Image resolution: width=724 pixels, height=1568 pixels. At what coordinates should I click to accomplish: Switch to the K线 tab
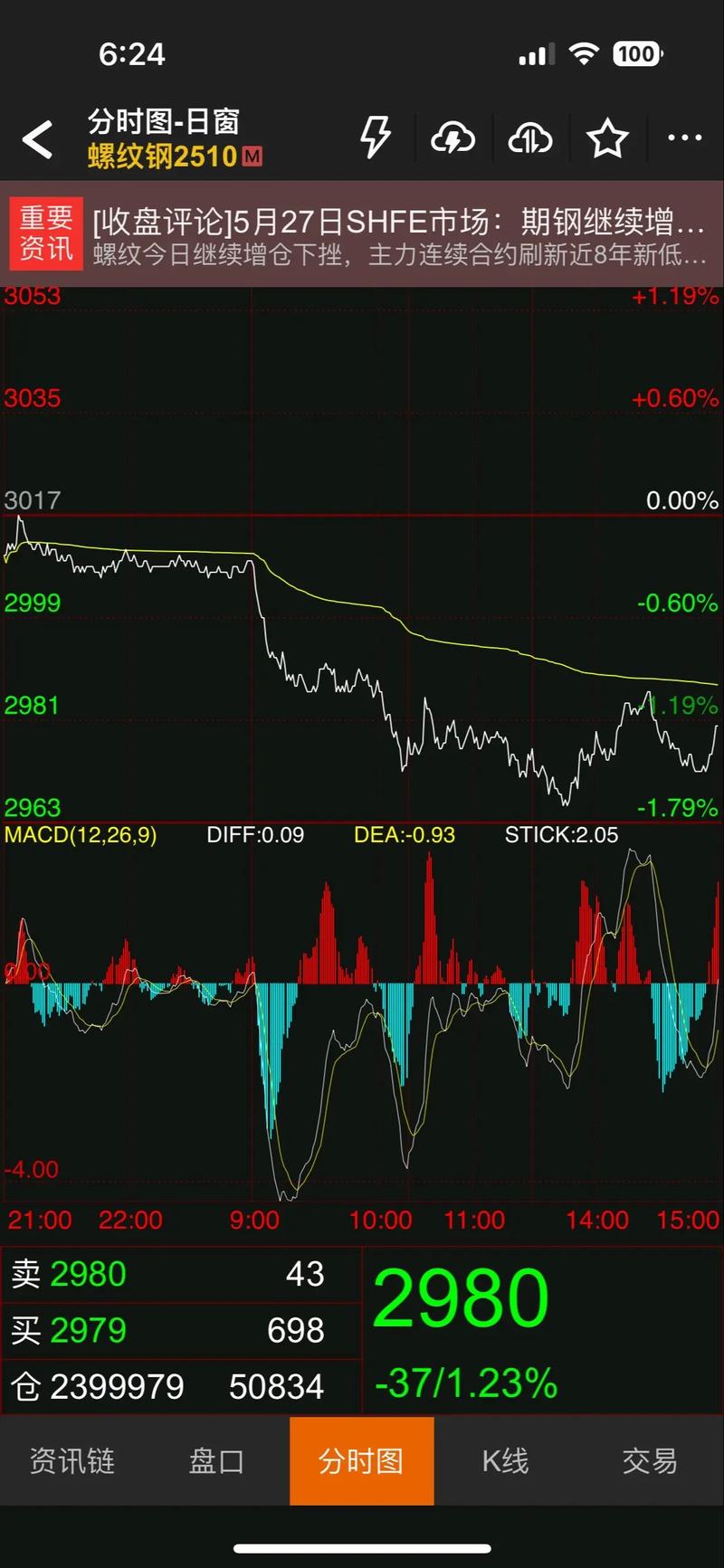[x=505, y=1460]
